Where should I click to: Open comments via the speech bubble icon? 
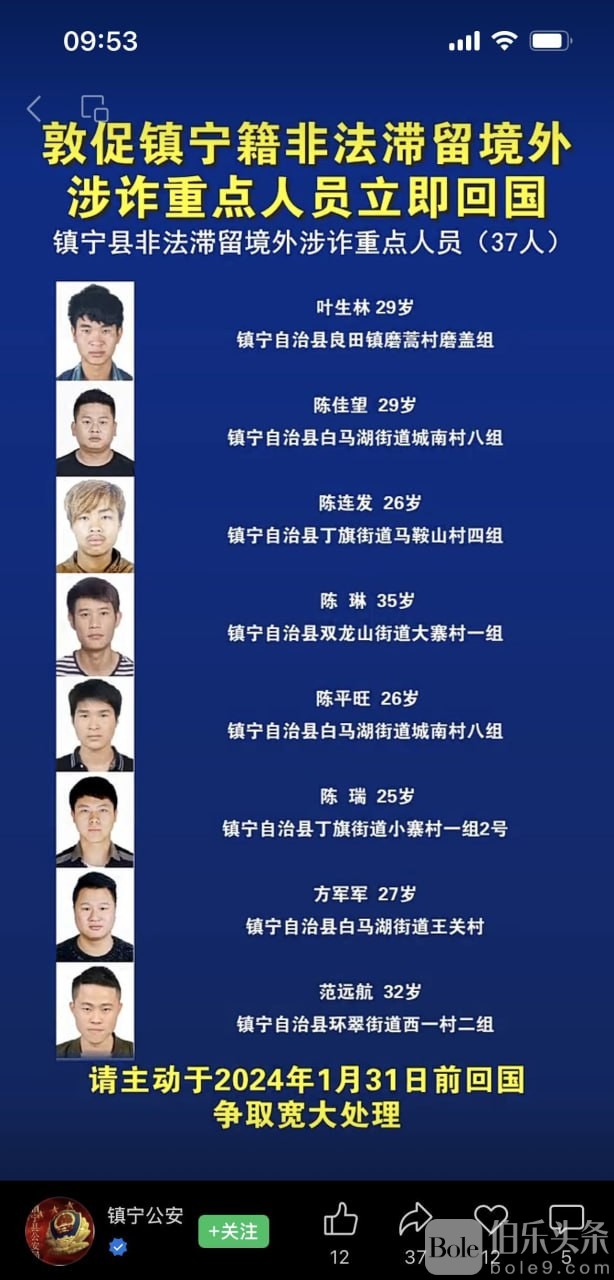click(x=566, y=1218)
